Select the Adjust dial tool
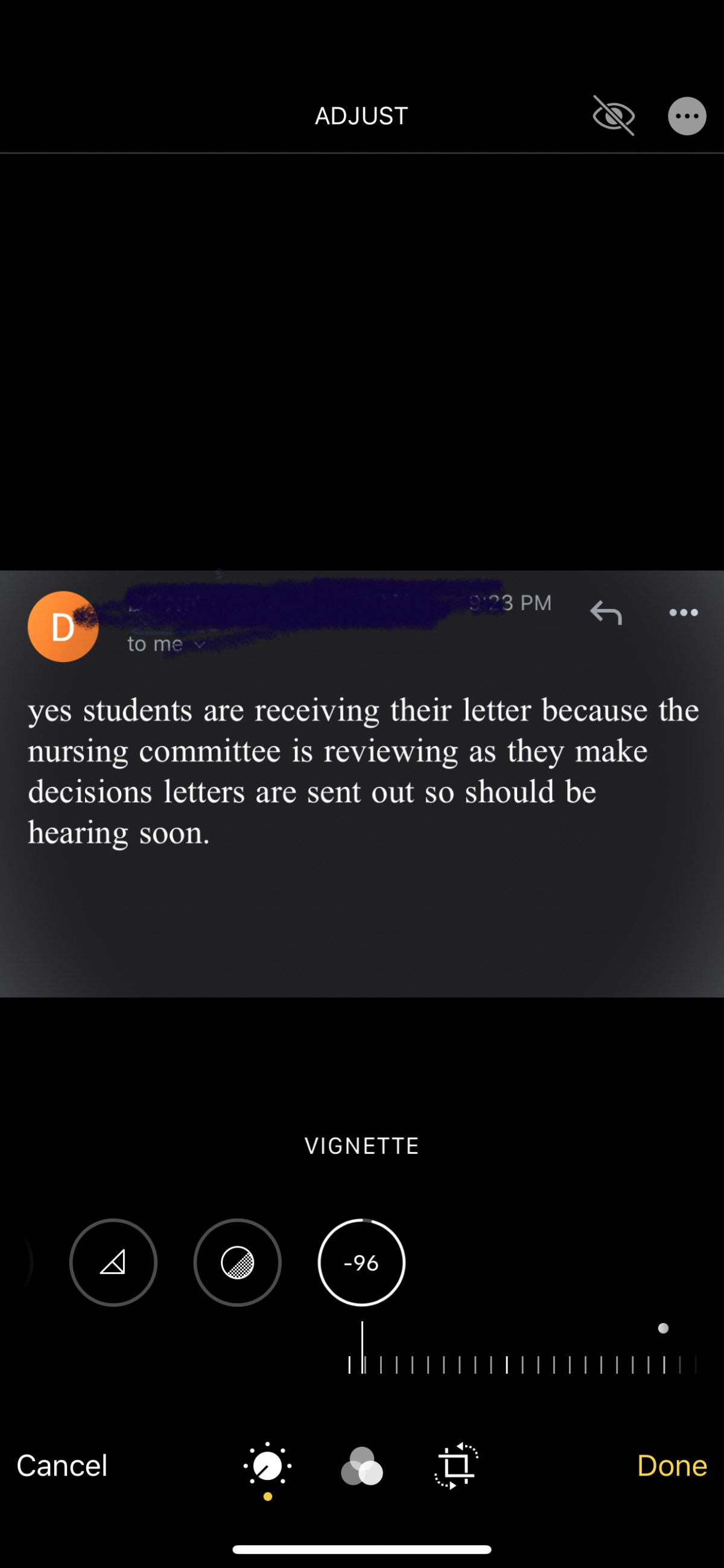This screenshot has height=1568, width=724. (x=267, y=1467)
